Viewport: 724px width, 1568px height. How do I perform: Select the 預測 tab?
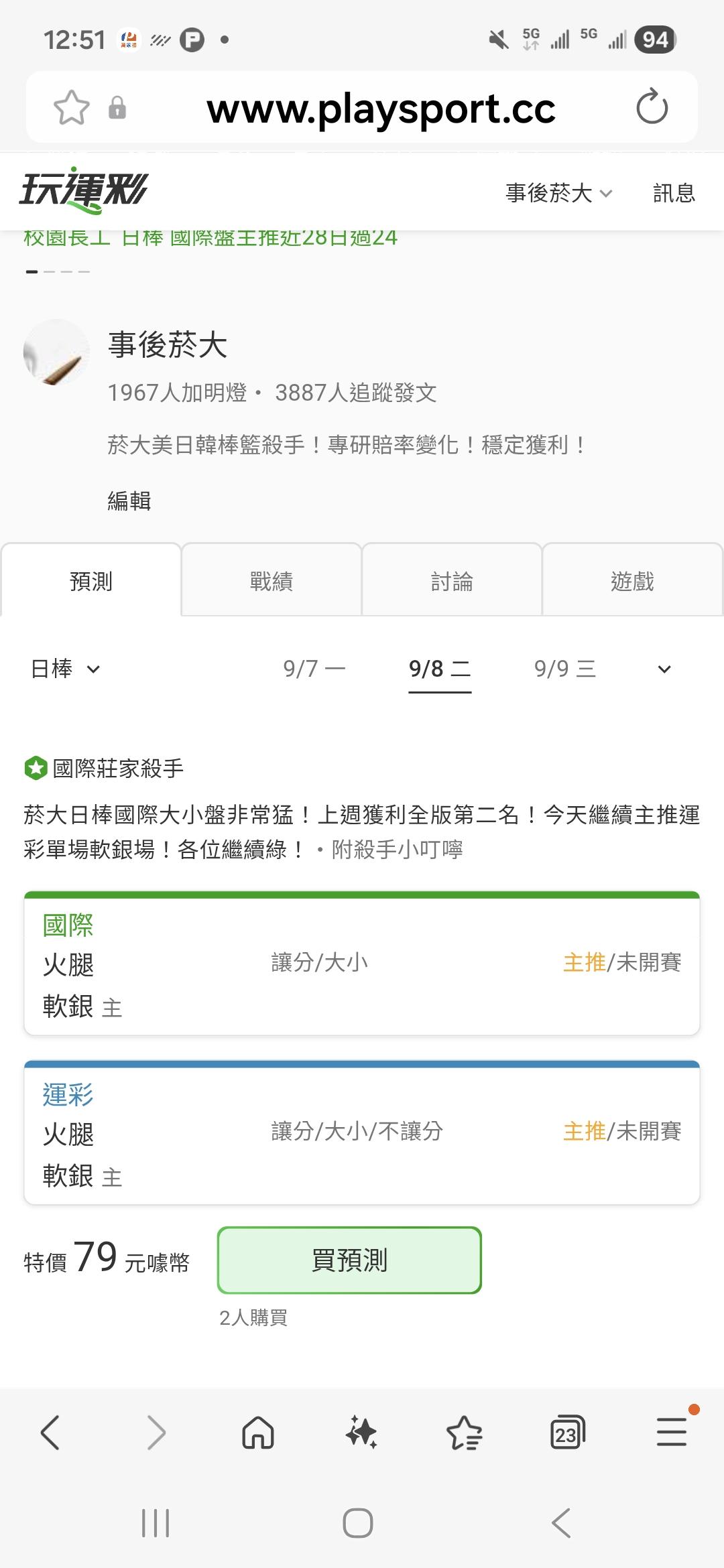pos(91,580)
